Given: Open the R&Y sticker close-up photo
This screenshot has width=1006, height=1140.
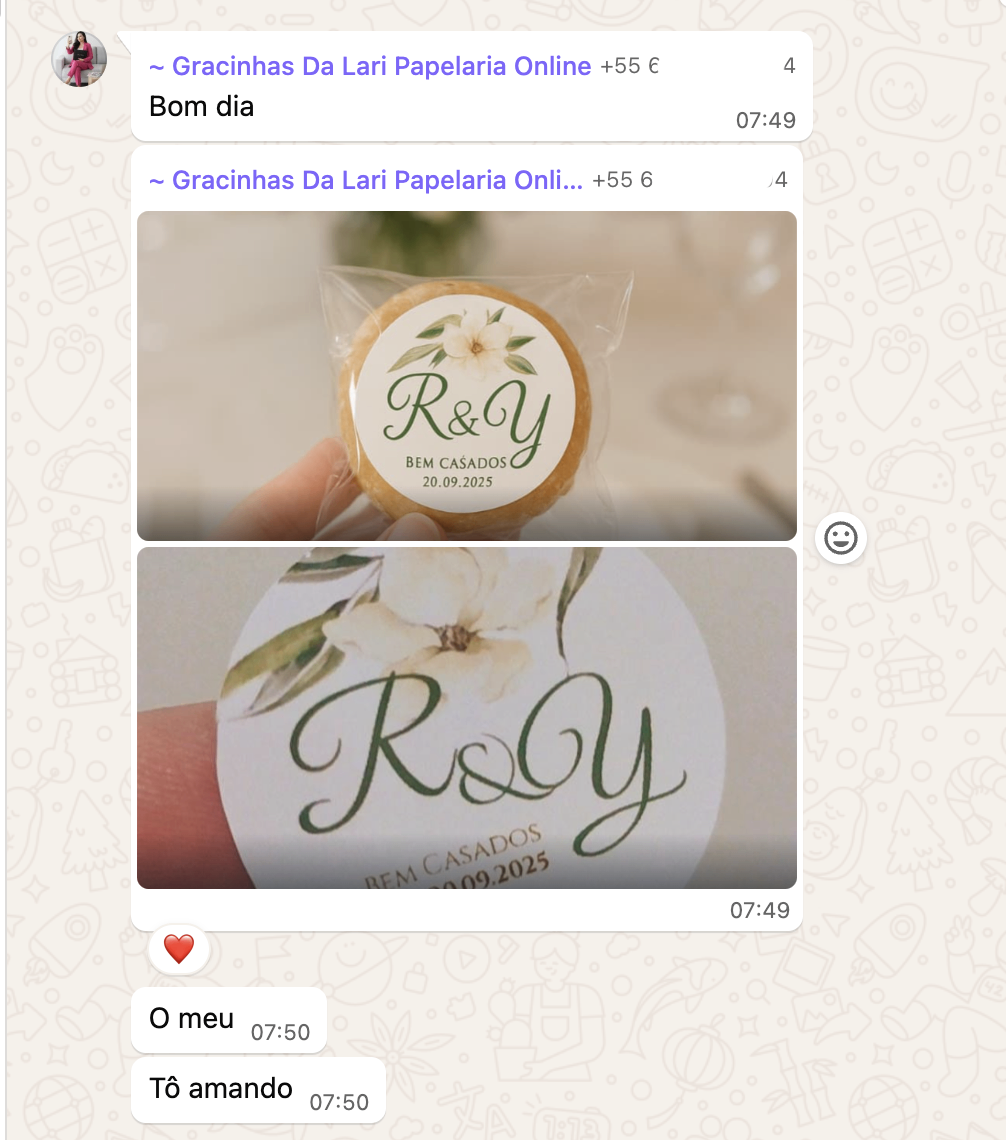Looking at the screenshot, I should pyautogui.click(x=466, y=717).
